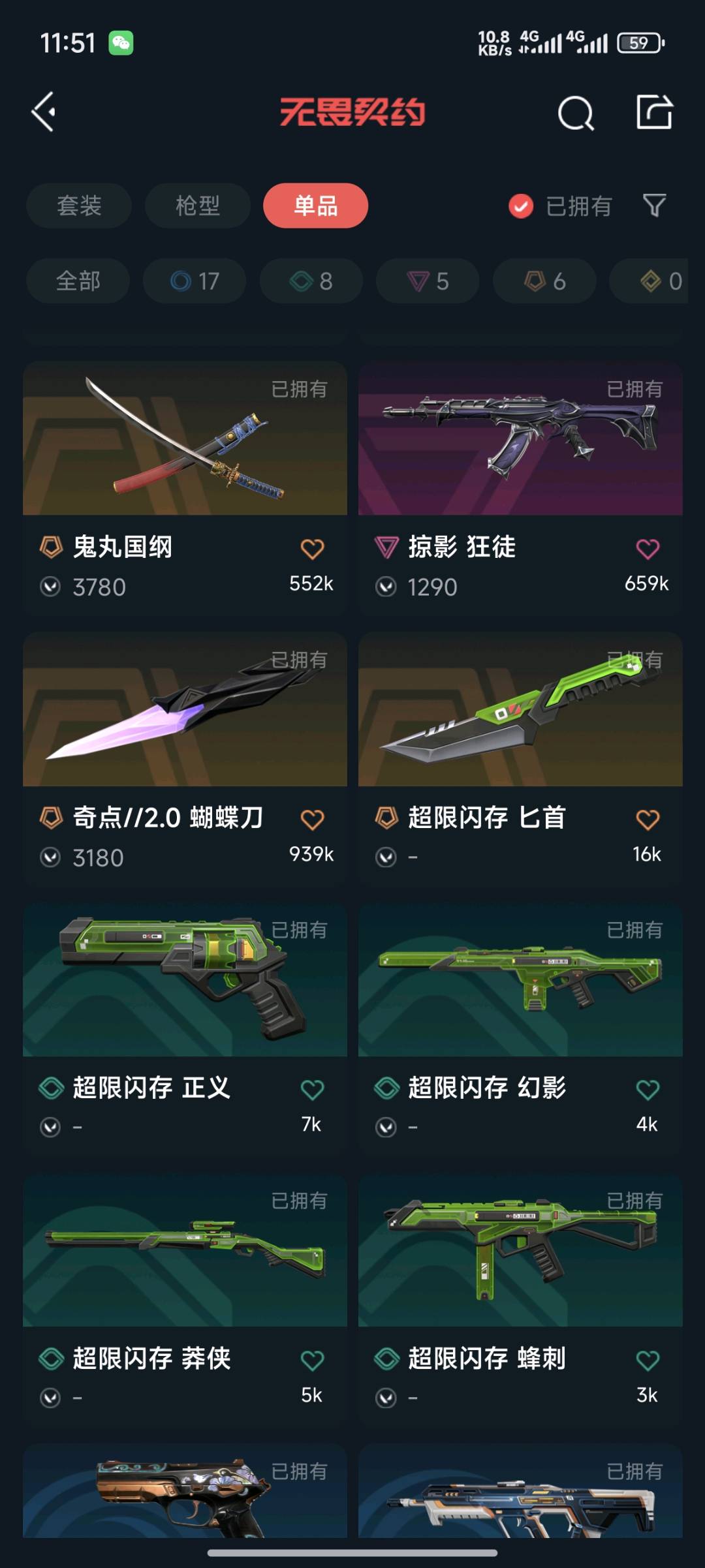Filter by the 8-item rarity chip

[x=311, y=281]
